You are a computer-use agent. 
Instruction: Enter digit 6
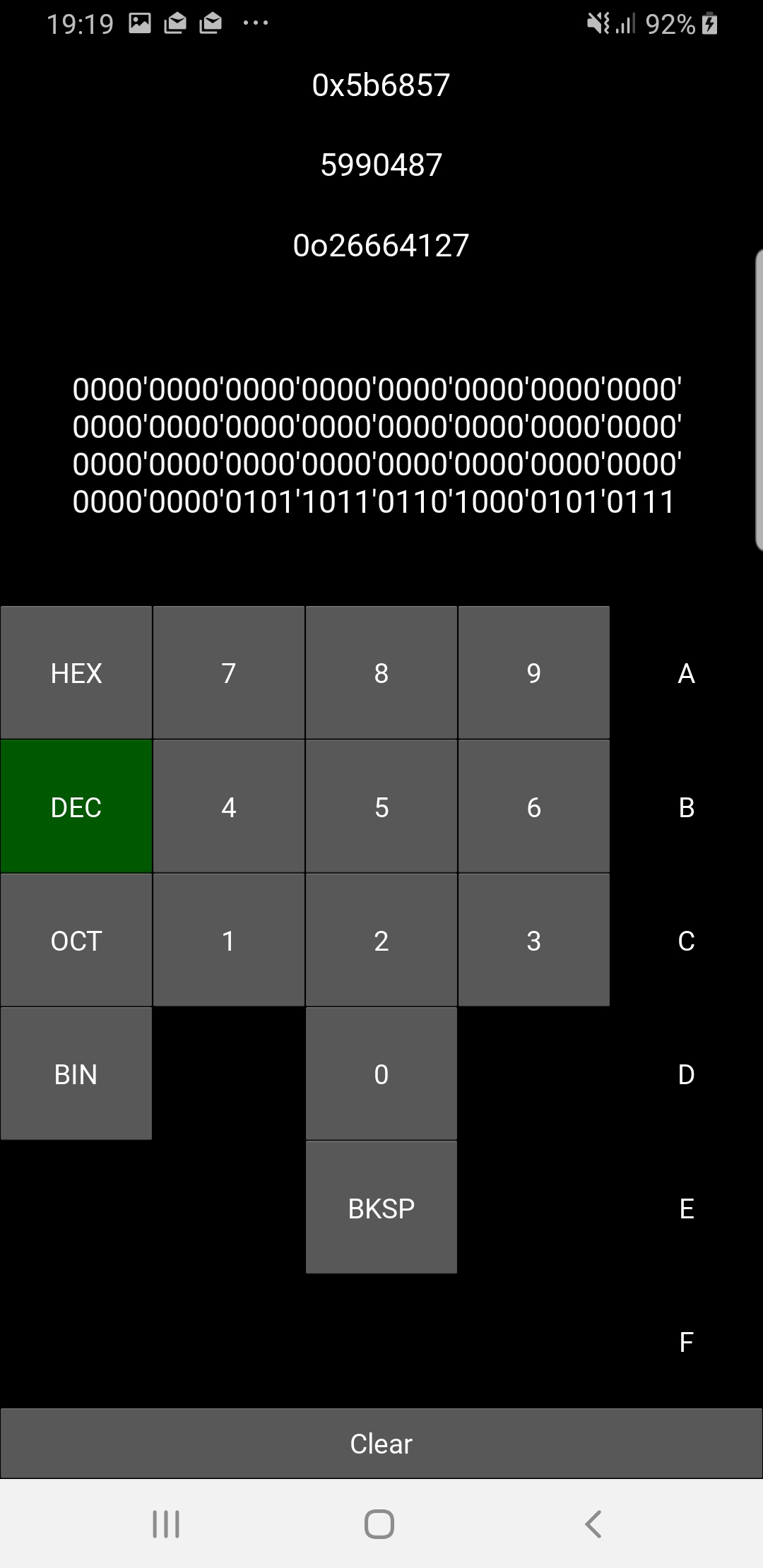(534, 807)
